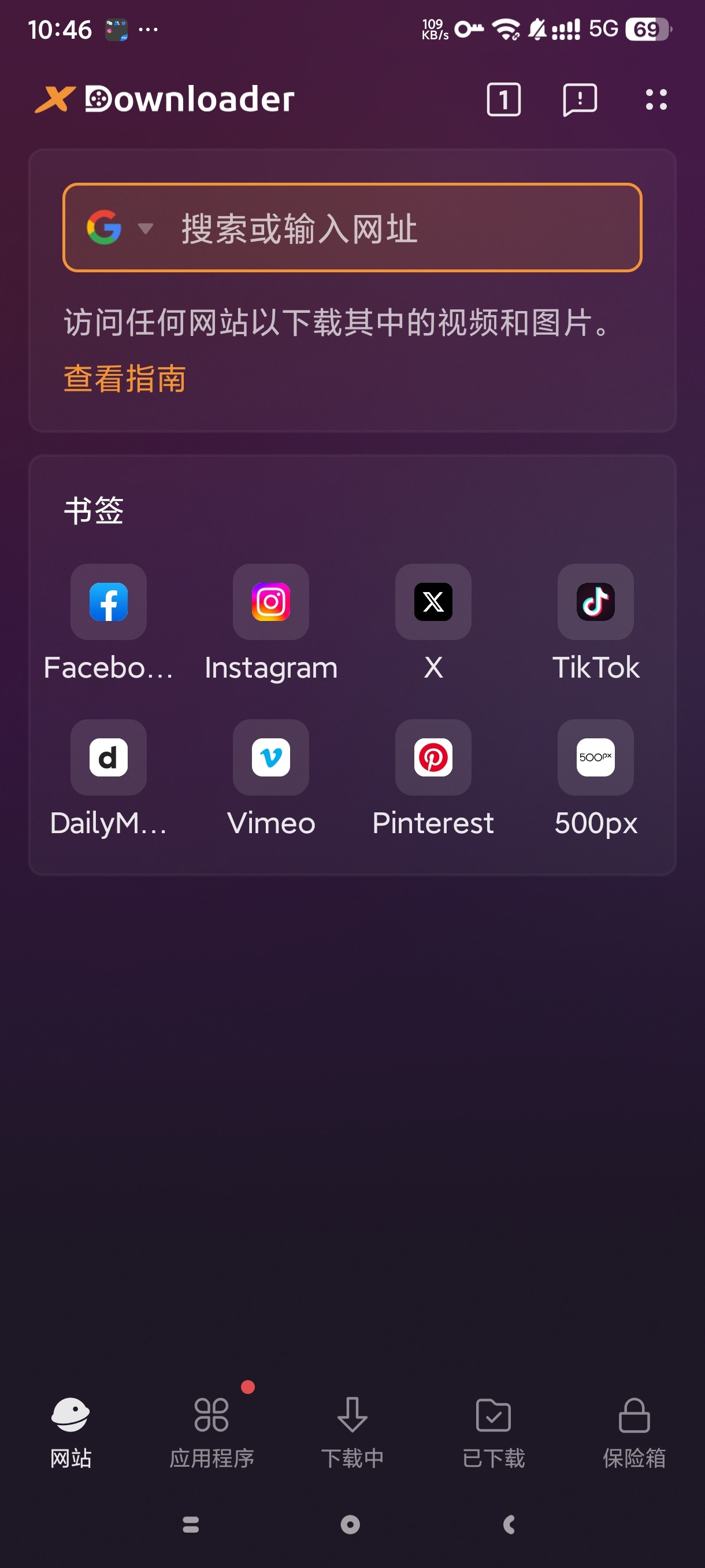
Task: Open the four-dot more menu
Action: pos(656,99)
